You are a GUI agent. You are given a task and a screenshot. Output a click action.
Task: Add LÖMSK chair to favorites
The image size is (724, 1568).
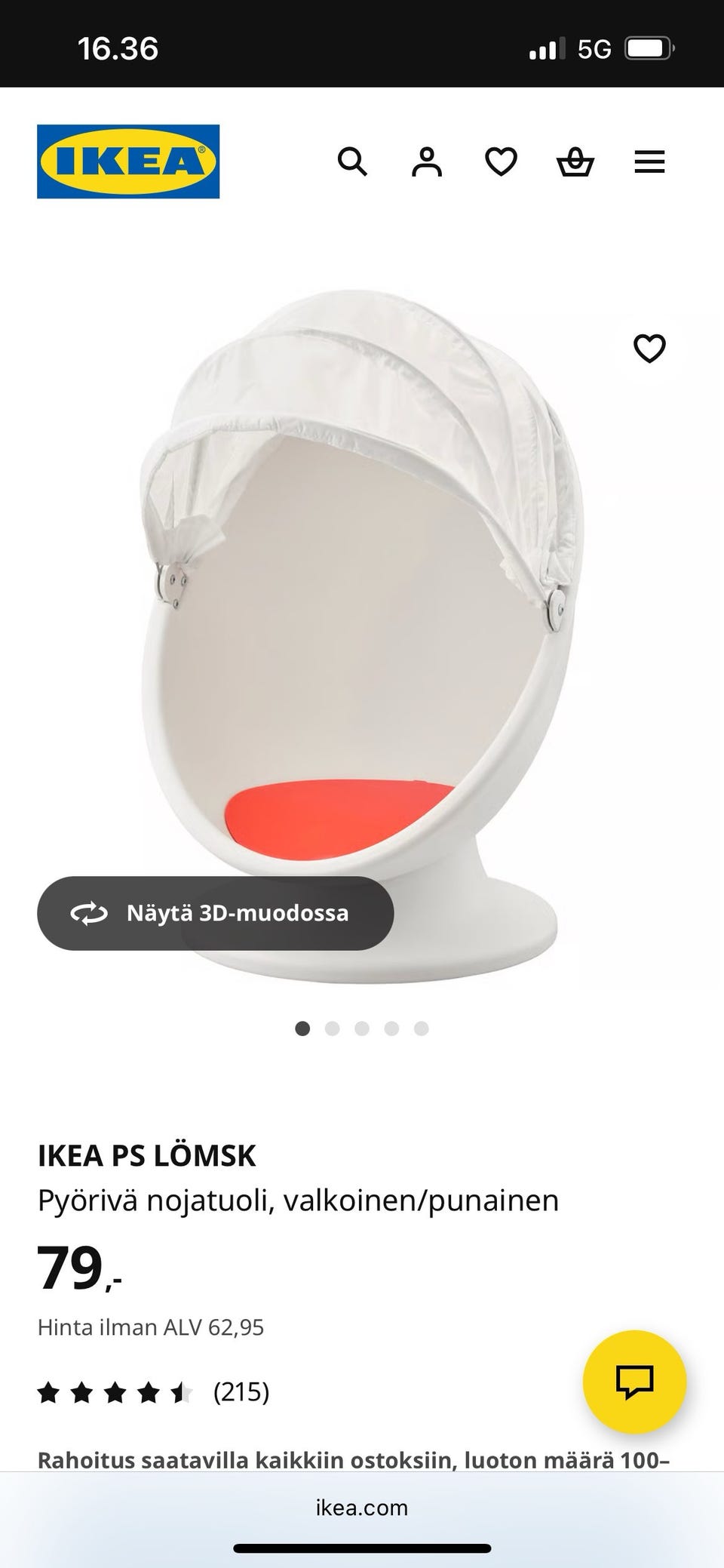click(649, 349)
